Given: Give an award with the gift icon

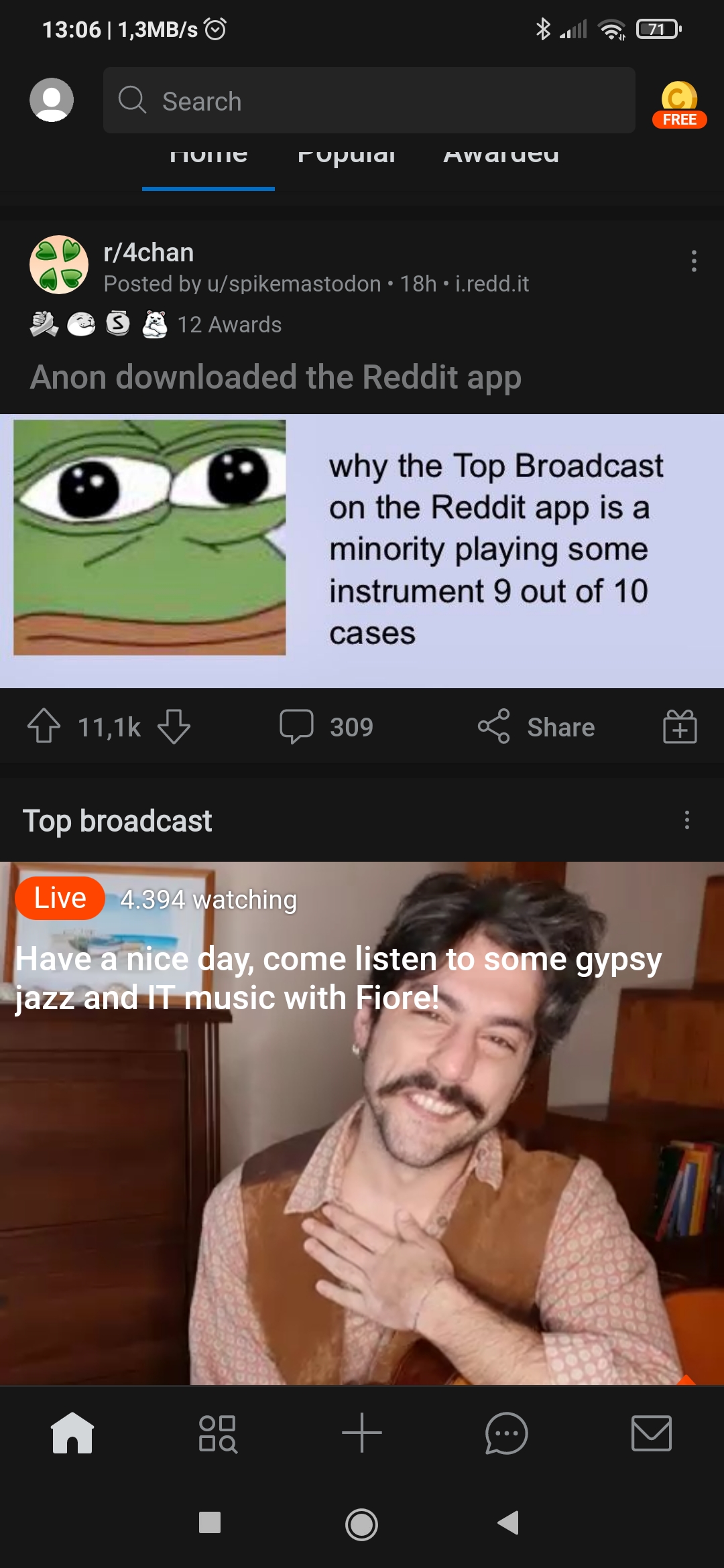Looking at the screenshot, I should [x=680, y=727].
